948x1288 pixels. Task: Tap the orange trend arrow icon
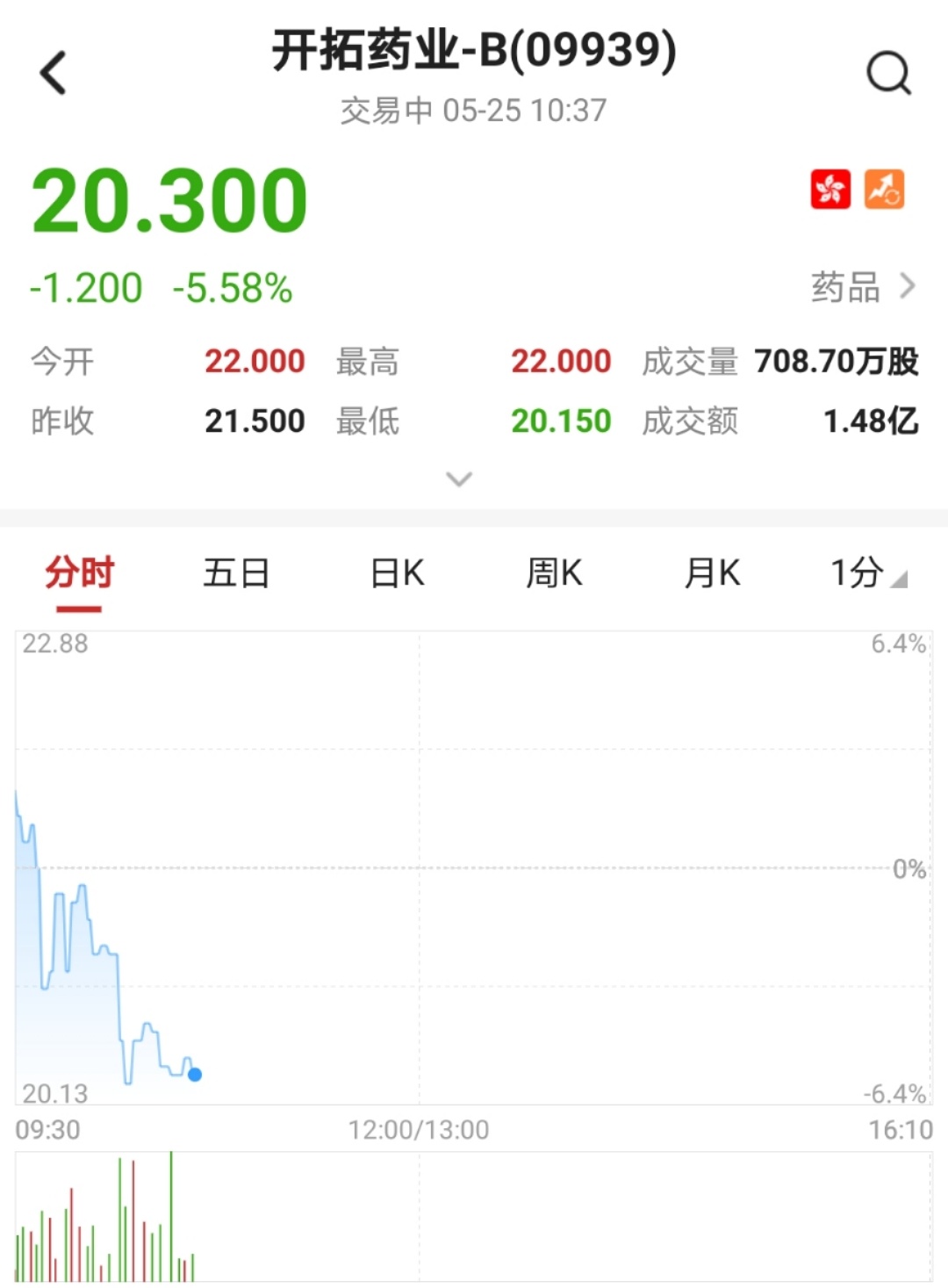pos(884,189)
